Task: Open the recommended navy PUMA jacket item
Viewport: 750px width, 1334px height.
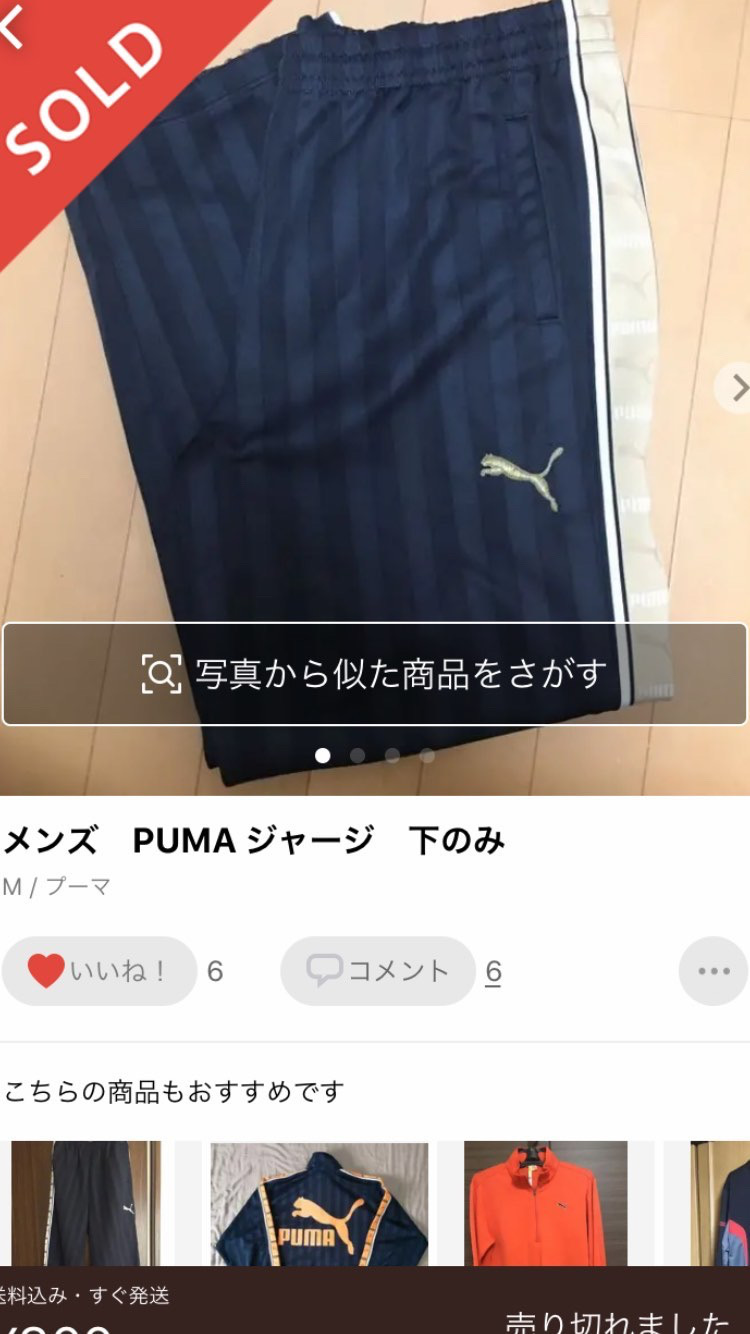Action: click(x=319, y=1204)
